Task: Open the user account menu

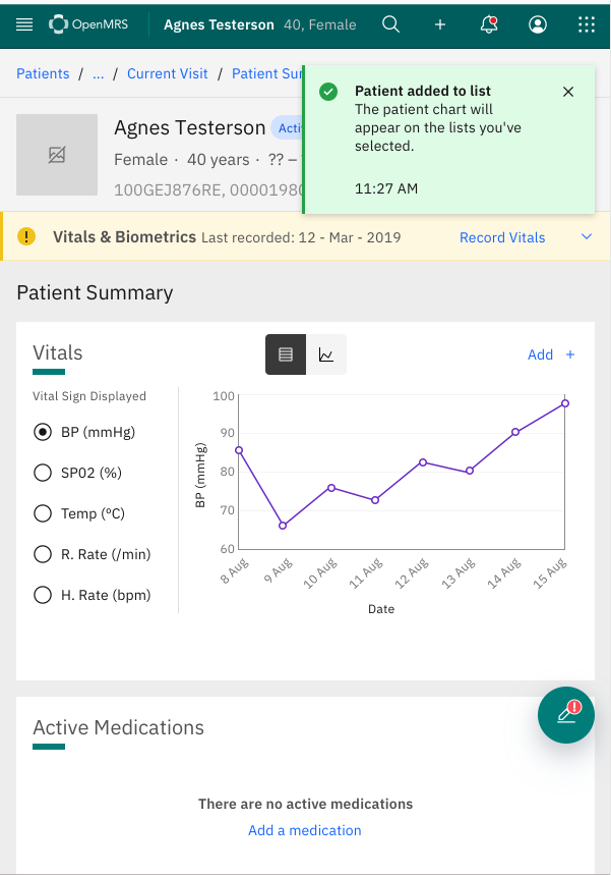Action: [538, 24]
